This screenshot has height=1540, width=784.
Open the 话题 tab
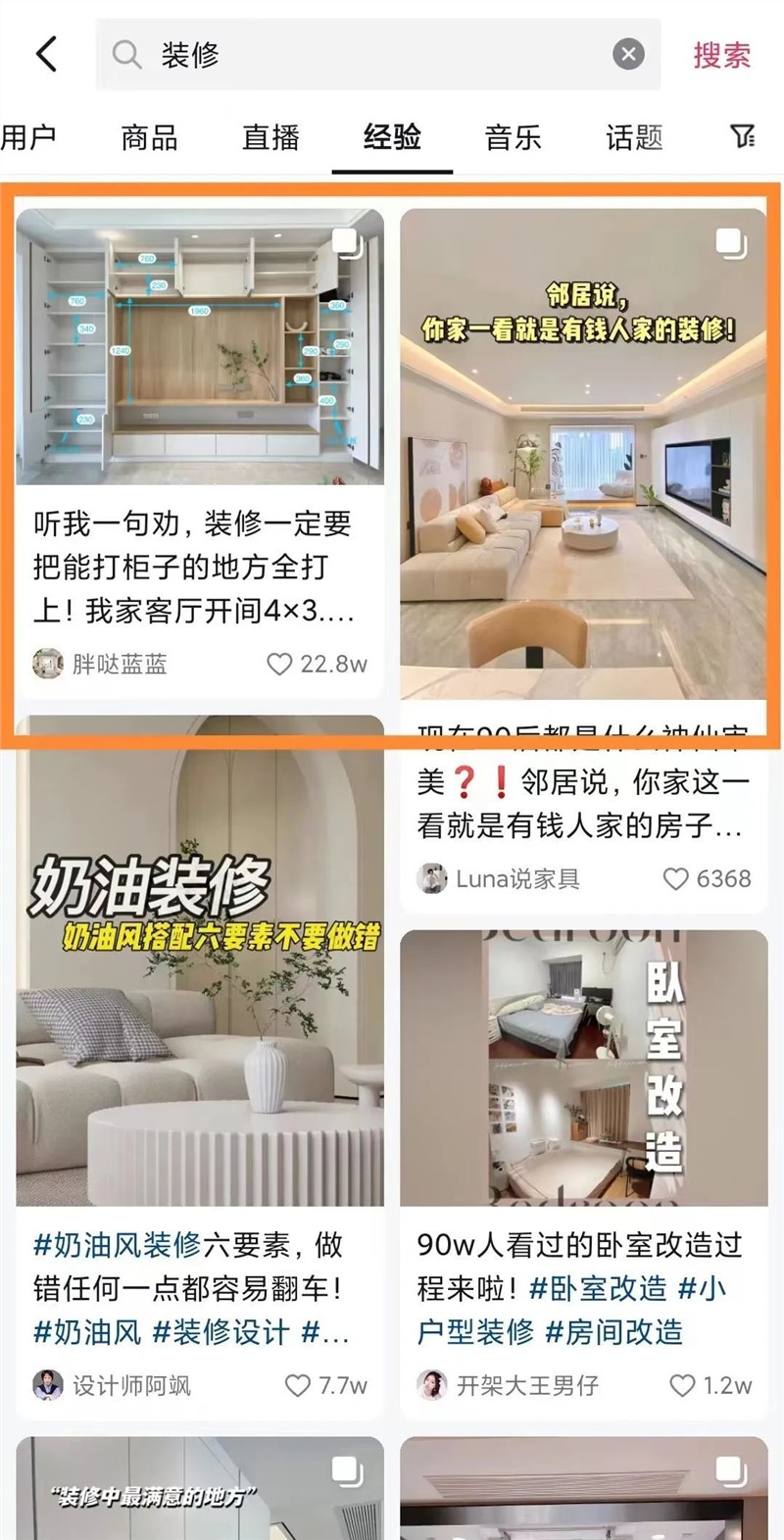point(634,138)
